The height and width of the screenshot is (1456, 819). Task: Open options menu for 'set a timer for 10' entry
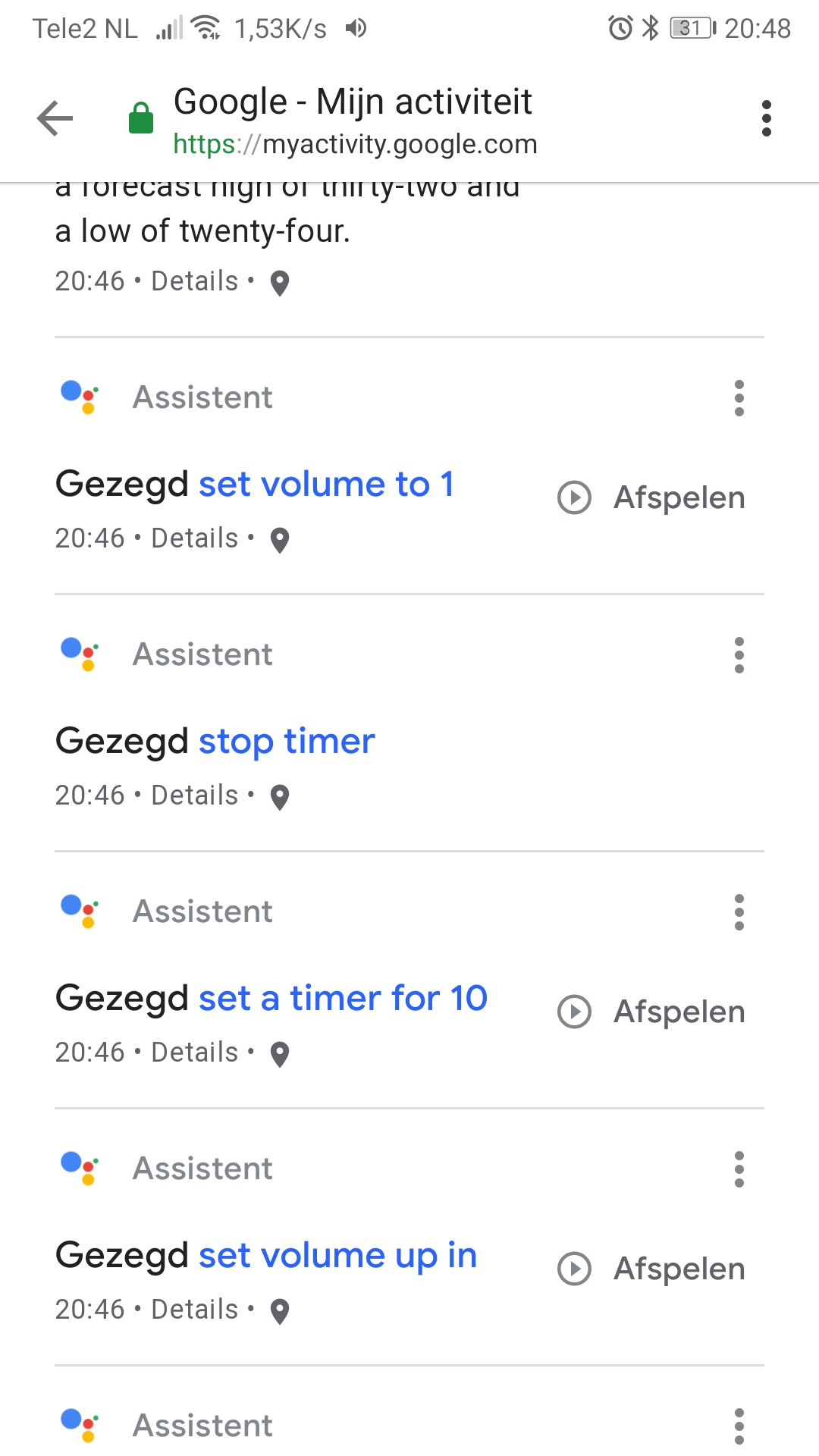pyautogui.click(x=739, y=912)
